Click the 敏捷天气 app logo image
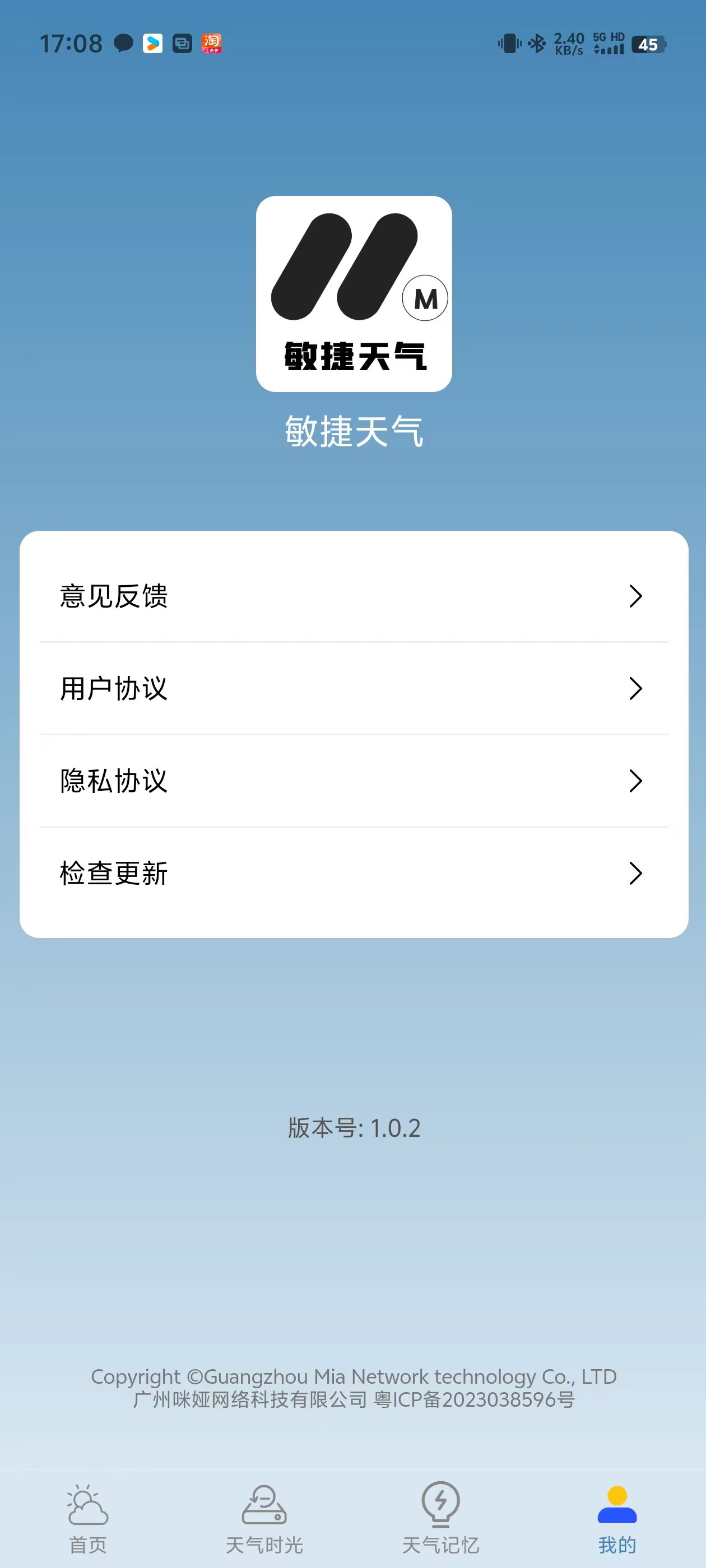This screenshot has width=706, height=1568. [354, 294]
